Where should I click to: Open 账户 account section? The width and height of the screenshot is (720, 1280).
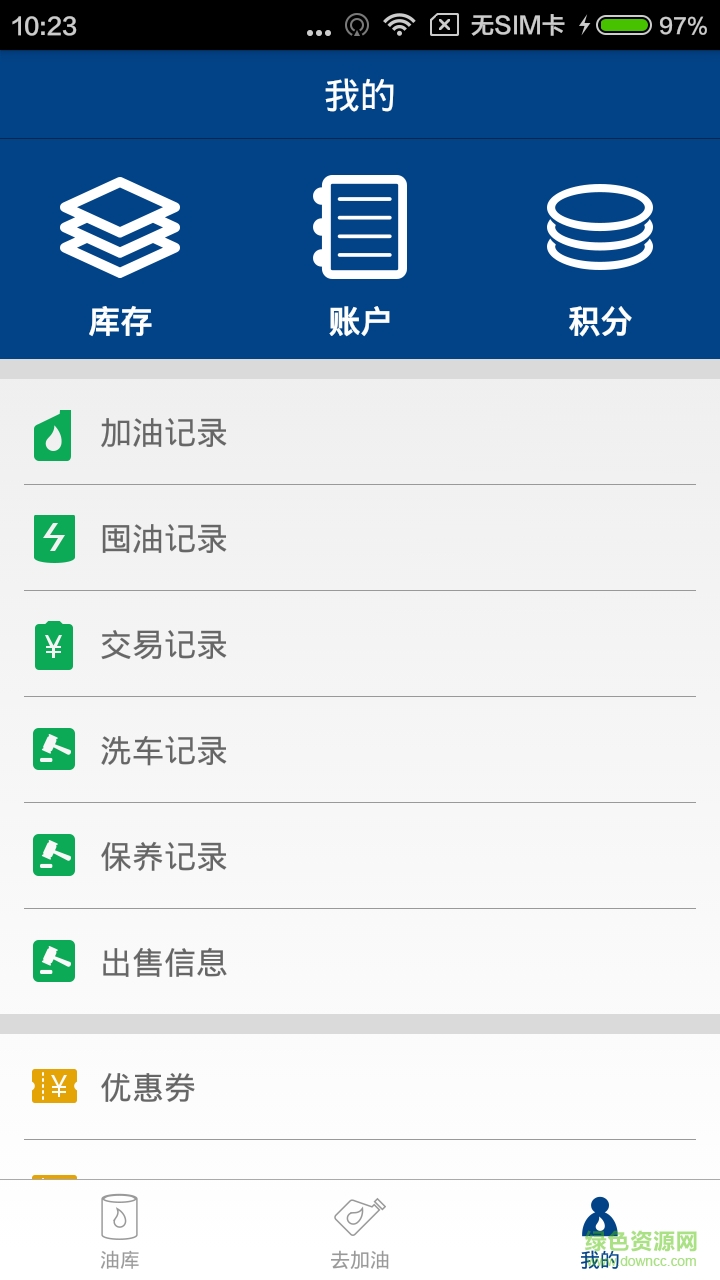[x=359, y=256]
